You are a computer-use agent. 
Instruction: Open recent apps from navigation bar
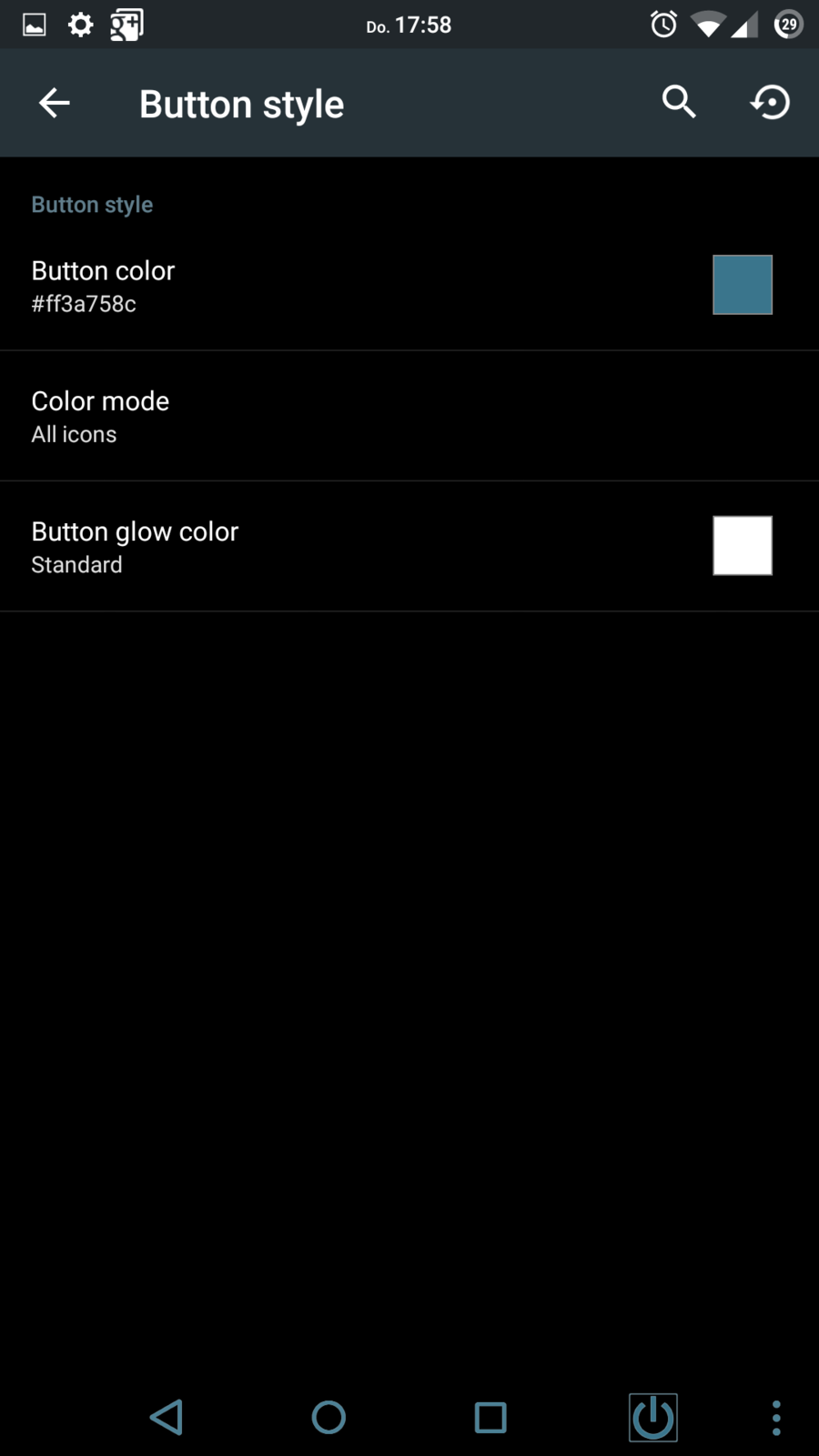[x=490, y=1417]
